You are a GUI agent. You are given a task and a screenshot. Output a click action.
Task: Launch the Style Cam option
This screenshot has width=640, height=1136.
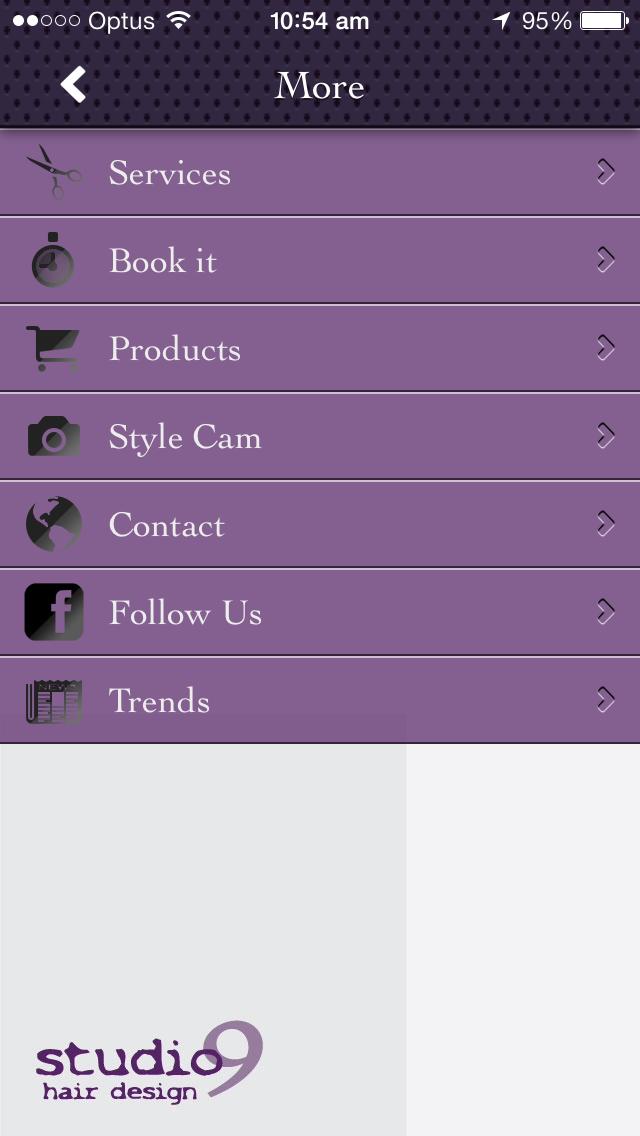[x=320, y=437]
